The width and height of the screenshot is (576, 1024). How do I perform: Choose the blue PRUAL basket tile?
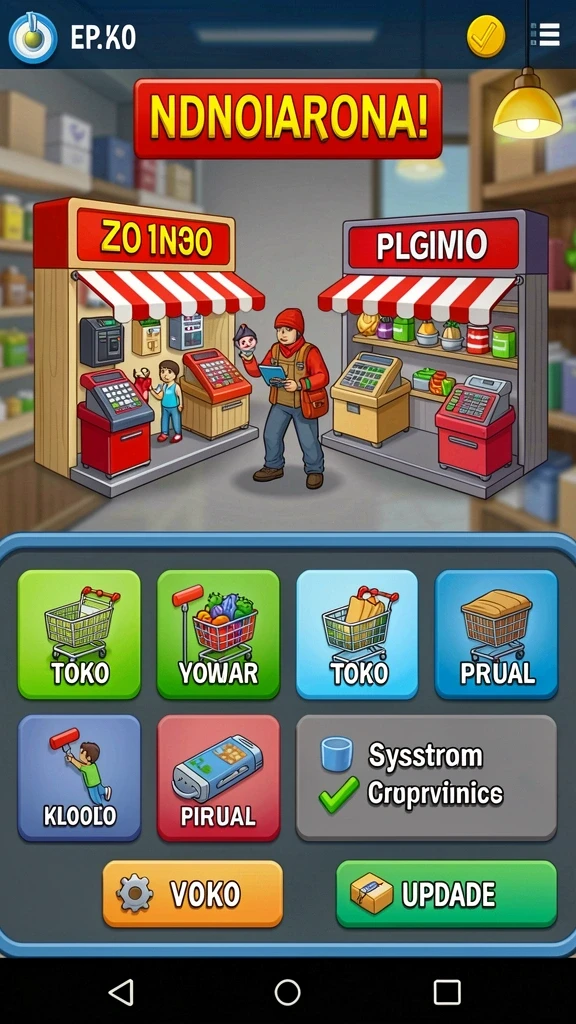tap(496, 634)
